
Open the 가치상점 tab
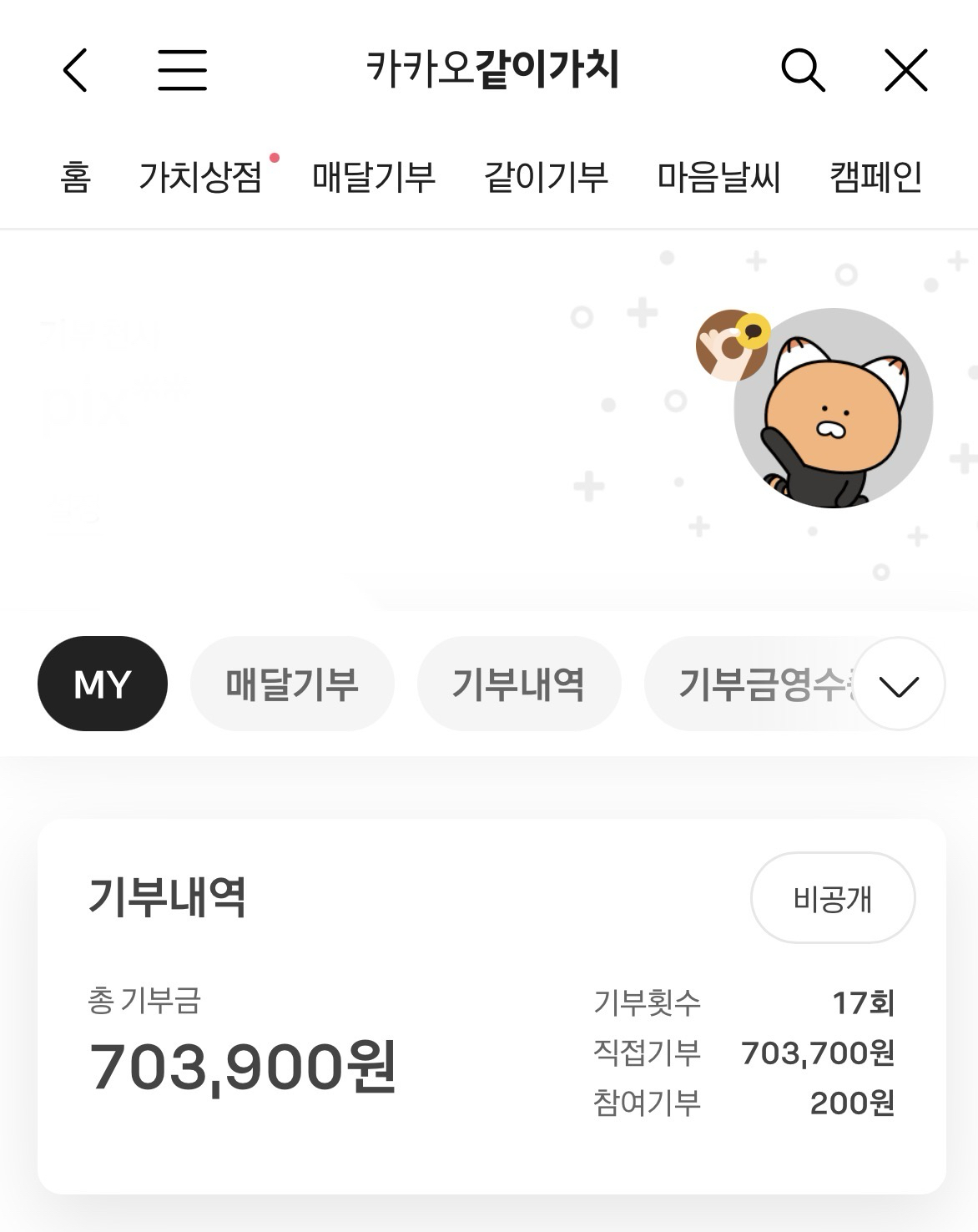[200, 177]
